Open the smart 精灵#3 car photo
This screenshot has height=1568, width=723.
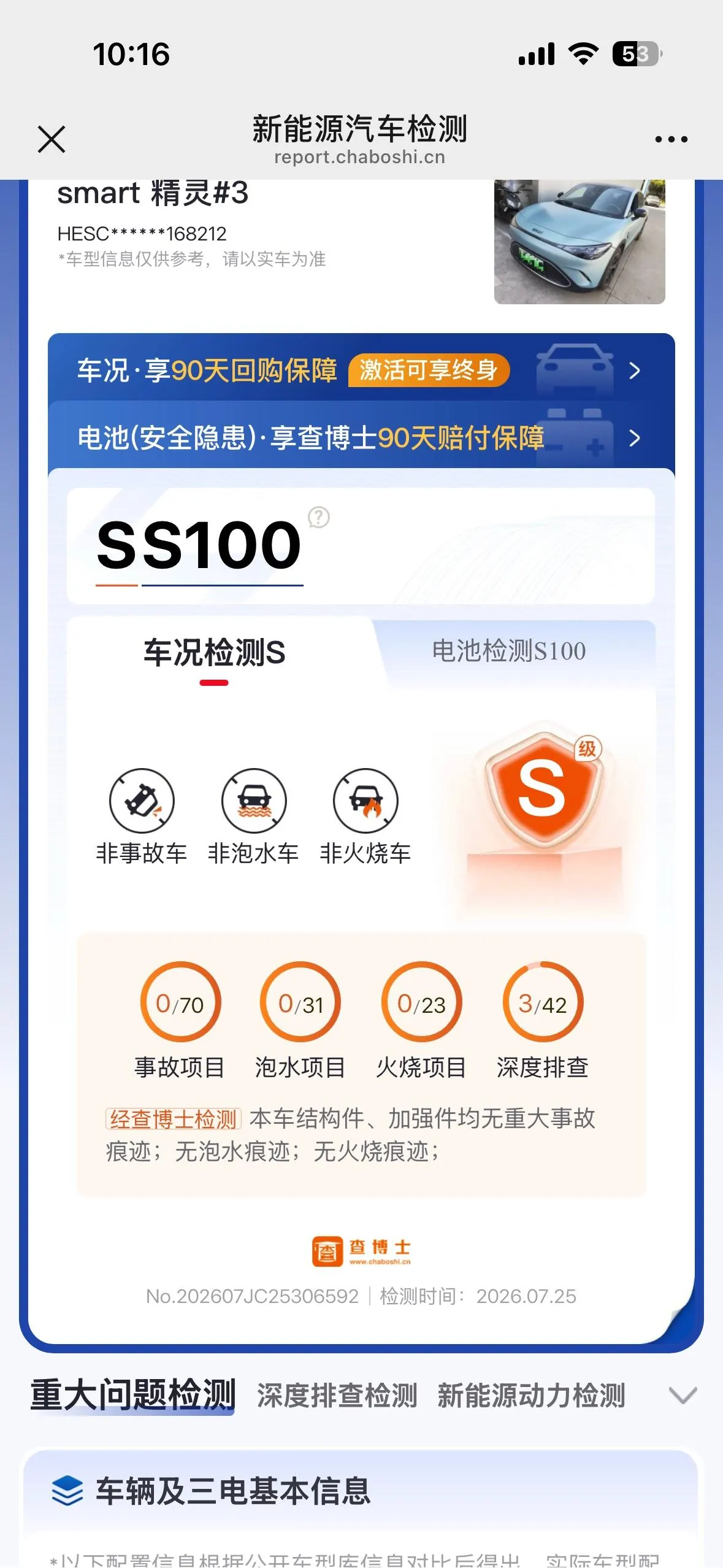pos(580,241)
